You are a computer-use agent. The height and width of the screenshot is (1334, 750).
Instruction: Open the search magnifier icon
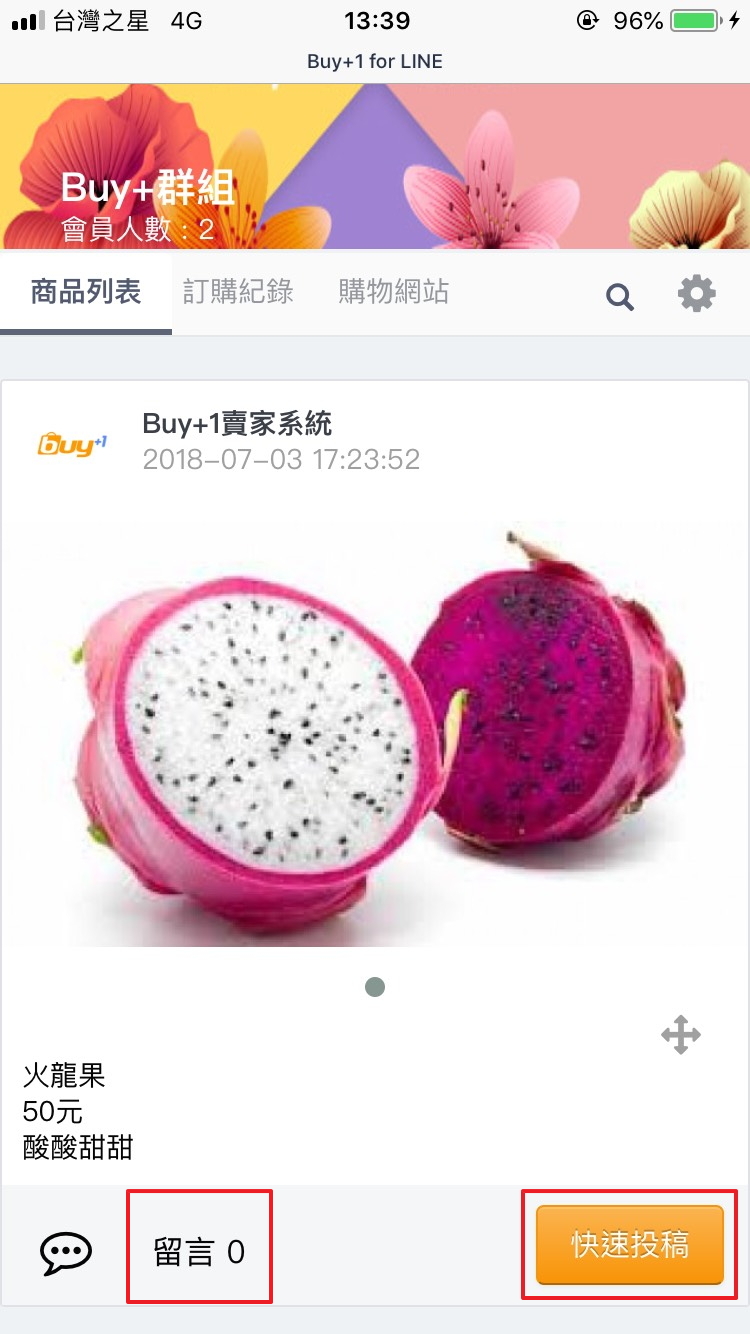click(x=620, y=297)
